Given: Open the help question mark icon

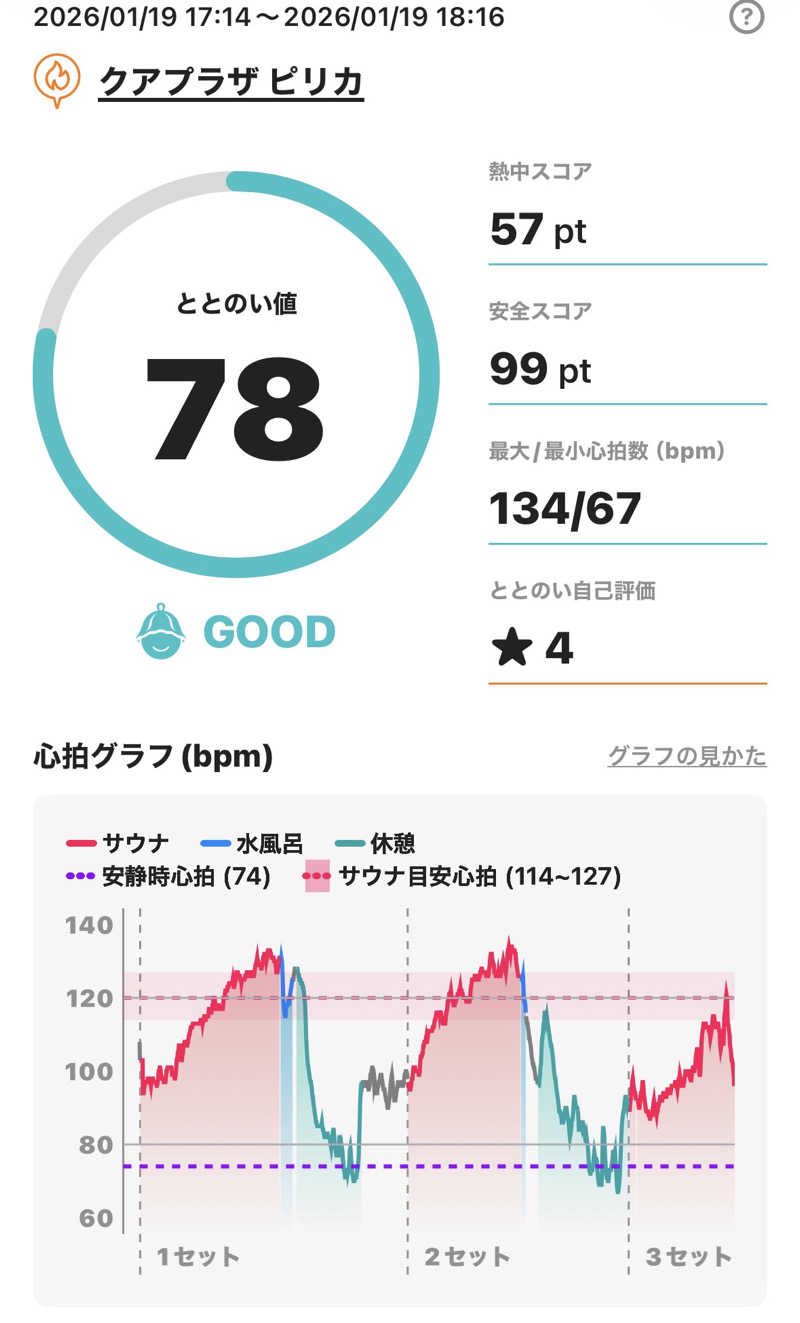Looking at the screenshot, I should tap(746, 17).
